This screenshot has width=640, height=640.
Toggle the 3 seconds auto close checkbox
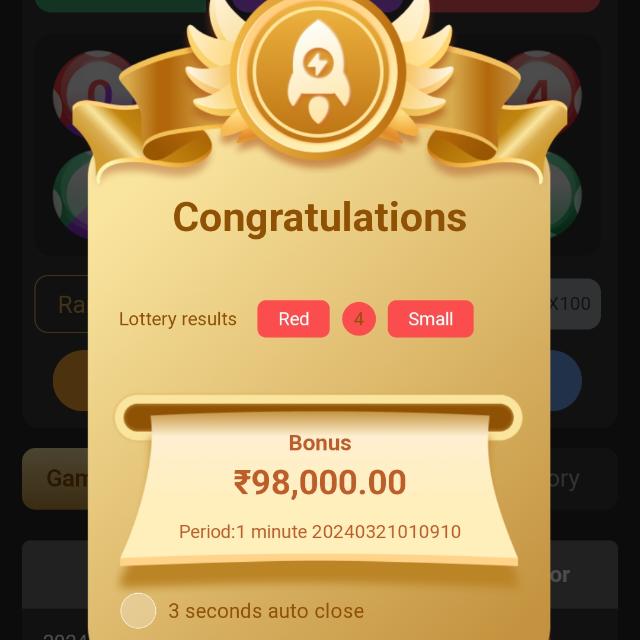click(x=138, y=610)
